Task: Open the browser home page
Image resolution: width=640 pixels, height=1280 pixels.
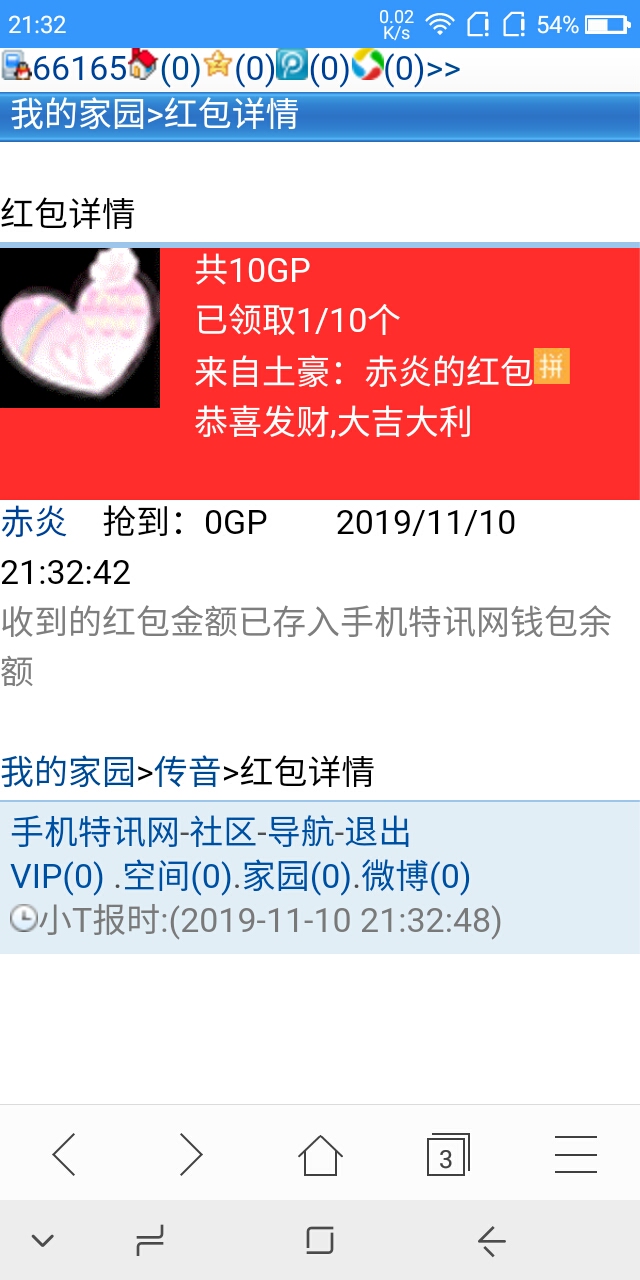Action: point(320,1155)
